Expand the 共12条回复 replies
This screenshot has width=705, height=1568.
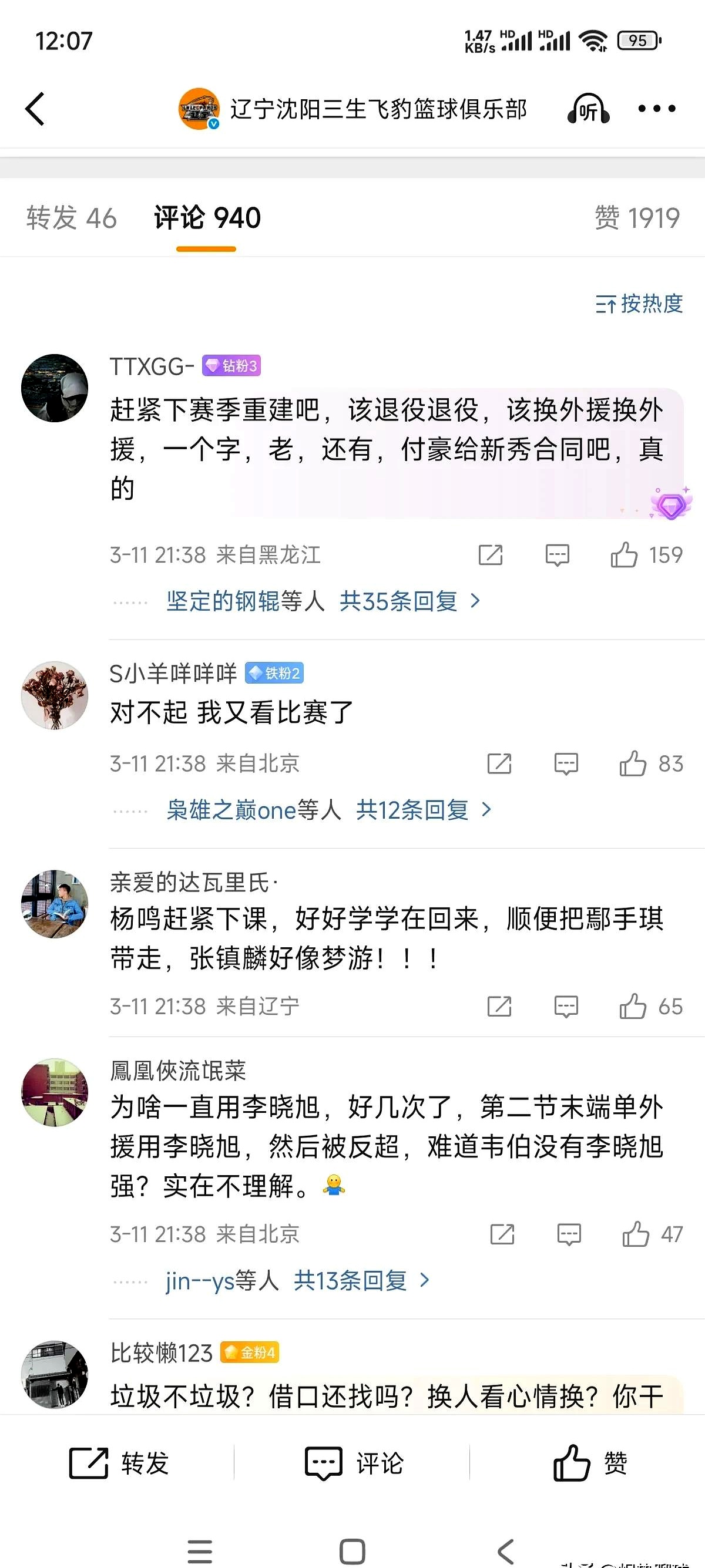[x=423, y=810]
